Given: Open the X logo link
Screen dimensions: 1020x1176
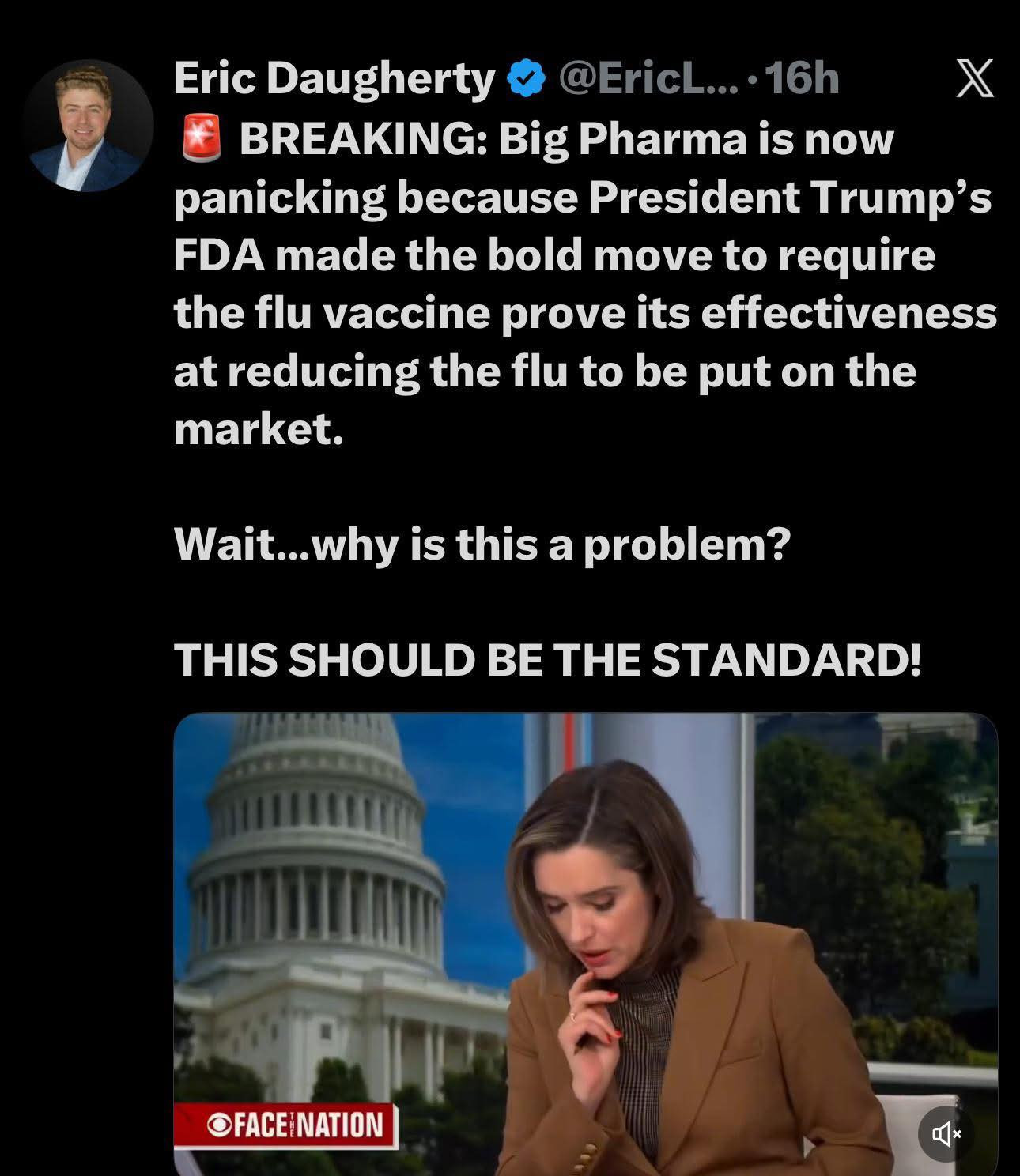Looking at the screenshot, I should click(974, 78).
